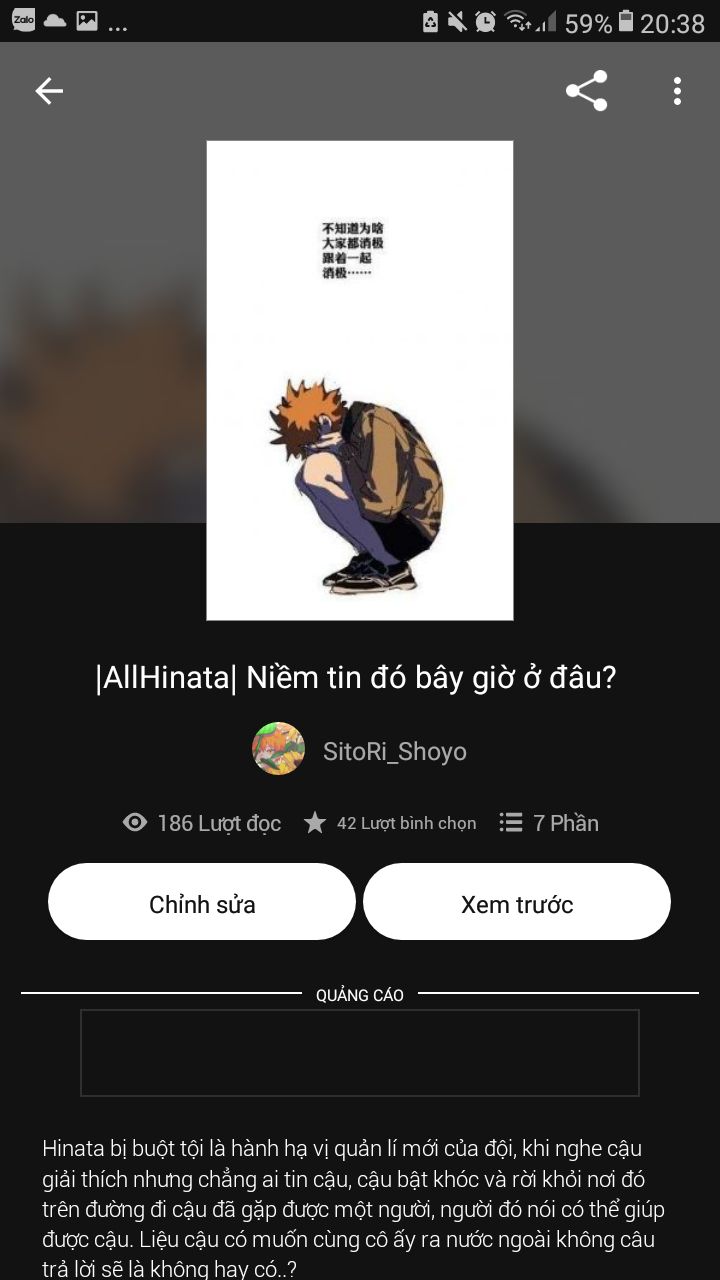This screenshot has height=1280, width=720.
Task: Go back using the top-left arrow
Action: (49, 91)
